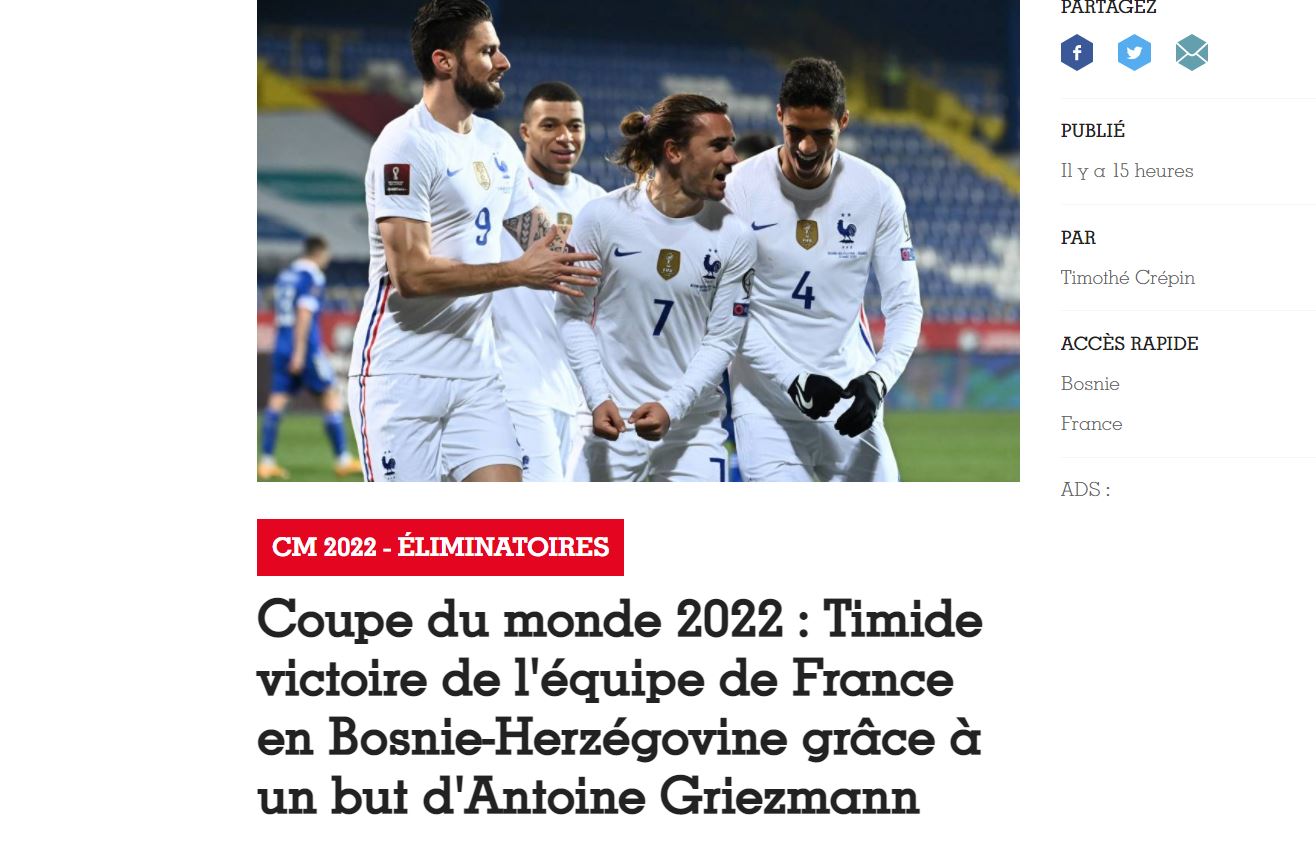
Task: Open the Bosnie quick access link
Action: pyautogui.click(x=1090, y=384)
